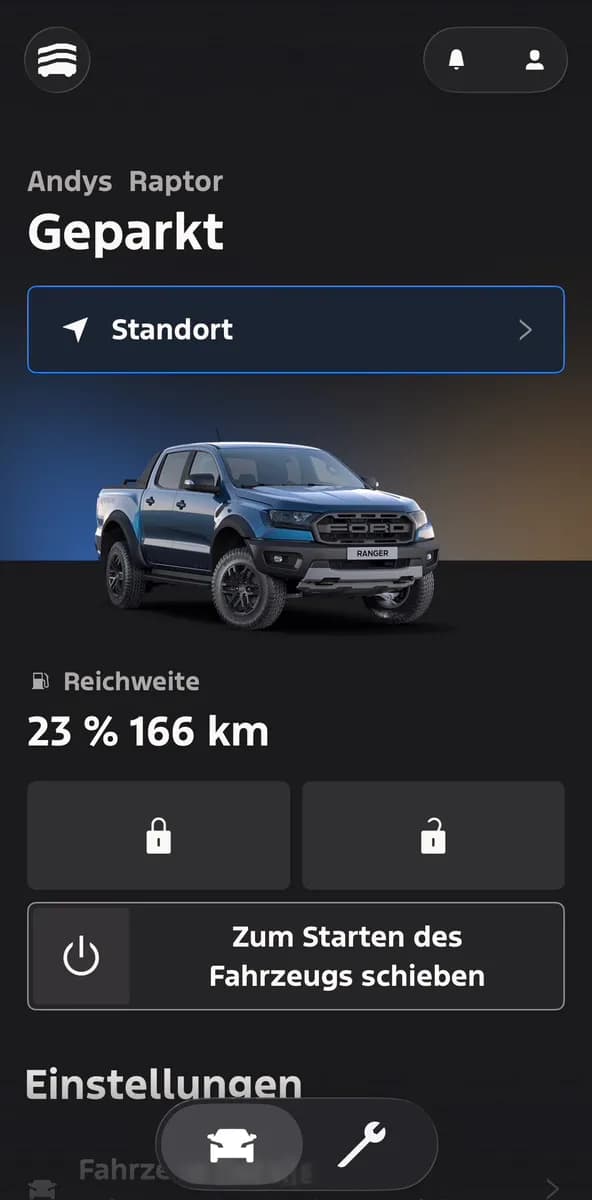Switch to the wrench service tab
The width and height of the screenshot is (592, 1200).
362,1145
